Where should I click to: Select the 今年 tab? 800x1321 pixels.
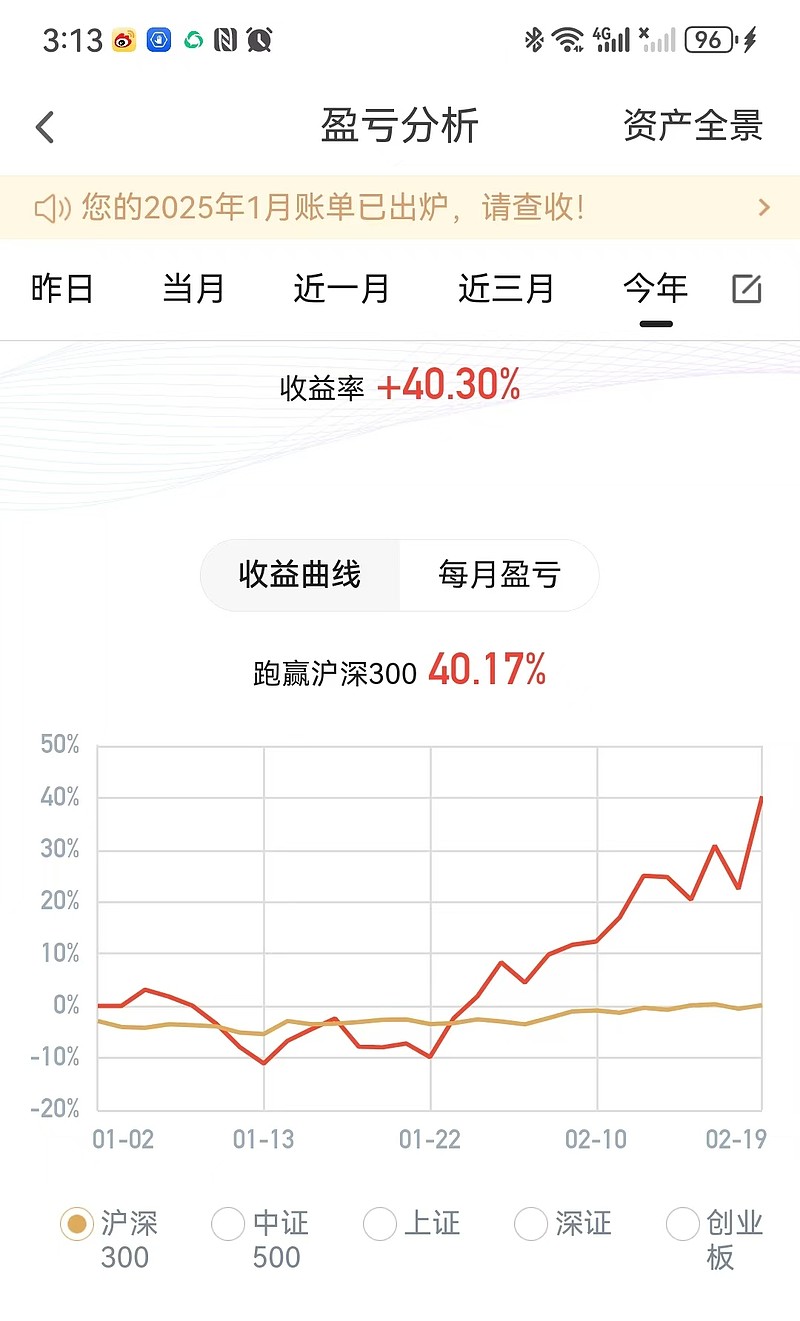(656, 289)
